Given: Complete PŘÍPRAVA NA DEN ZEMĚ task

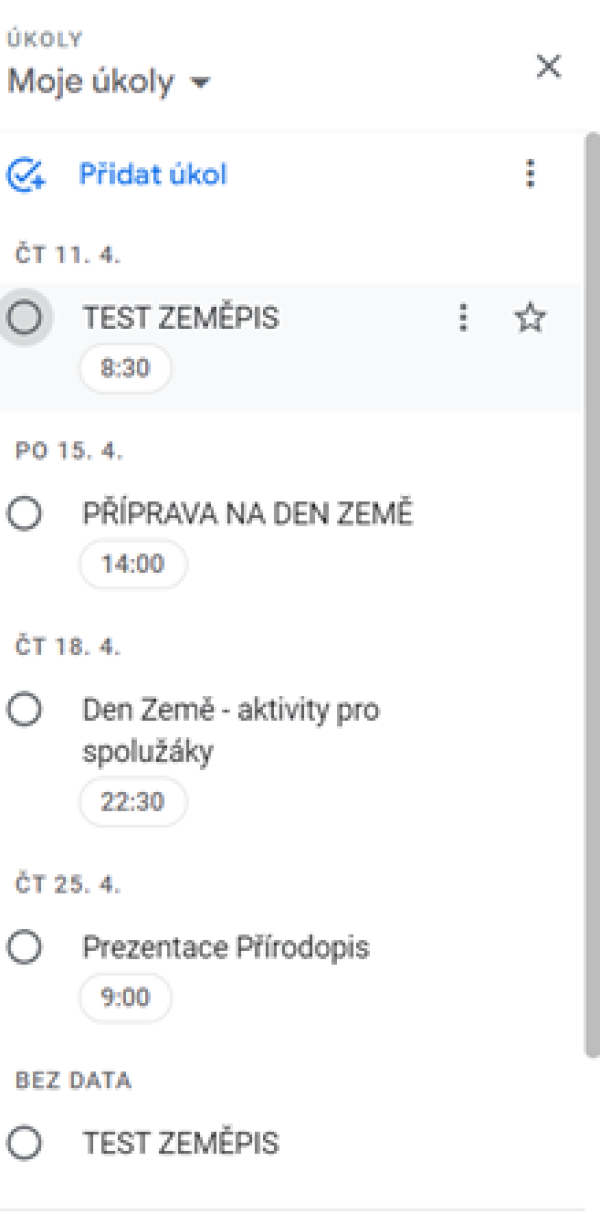Looking at the screenshot, I should pyautogui.click(x=24, y=514).
